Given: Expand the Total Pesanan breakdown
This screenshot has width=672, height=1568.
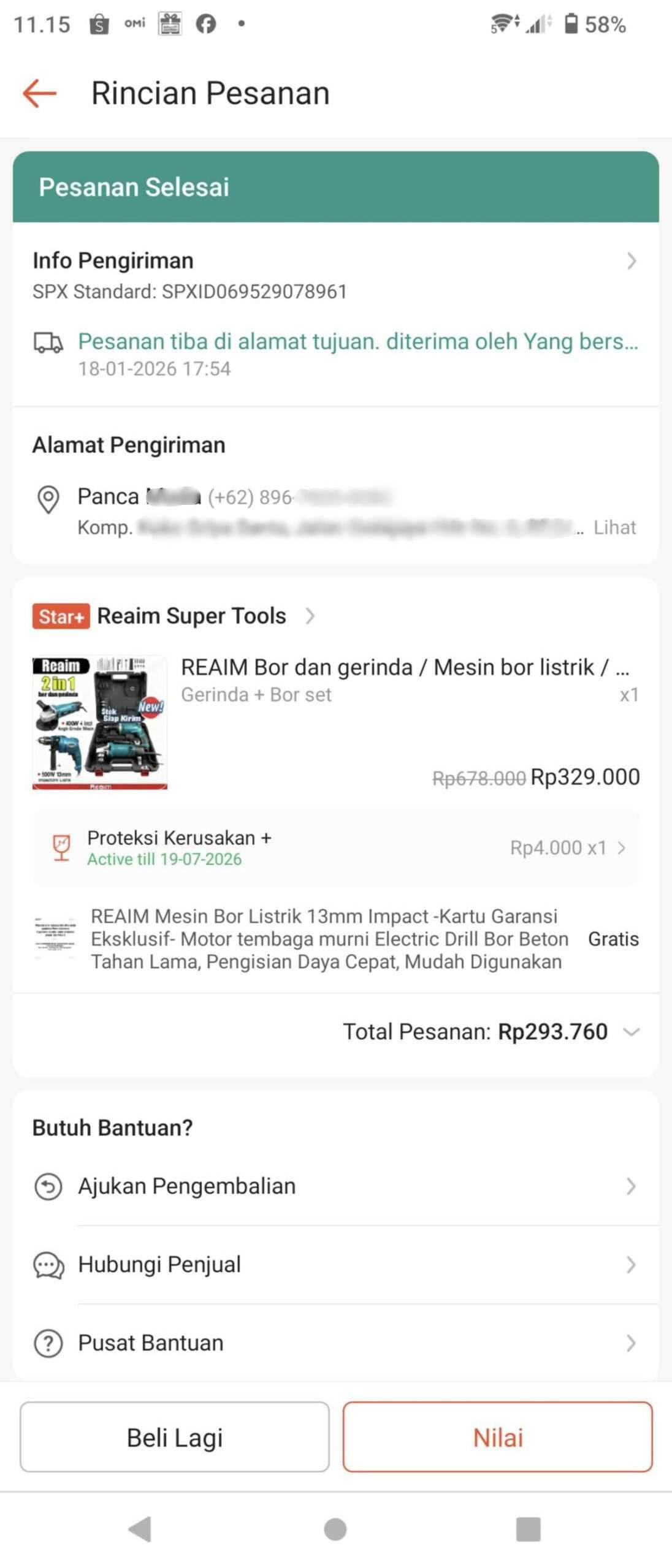Looking at the screenshot, I should pos(631,1032).
